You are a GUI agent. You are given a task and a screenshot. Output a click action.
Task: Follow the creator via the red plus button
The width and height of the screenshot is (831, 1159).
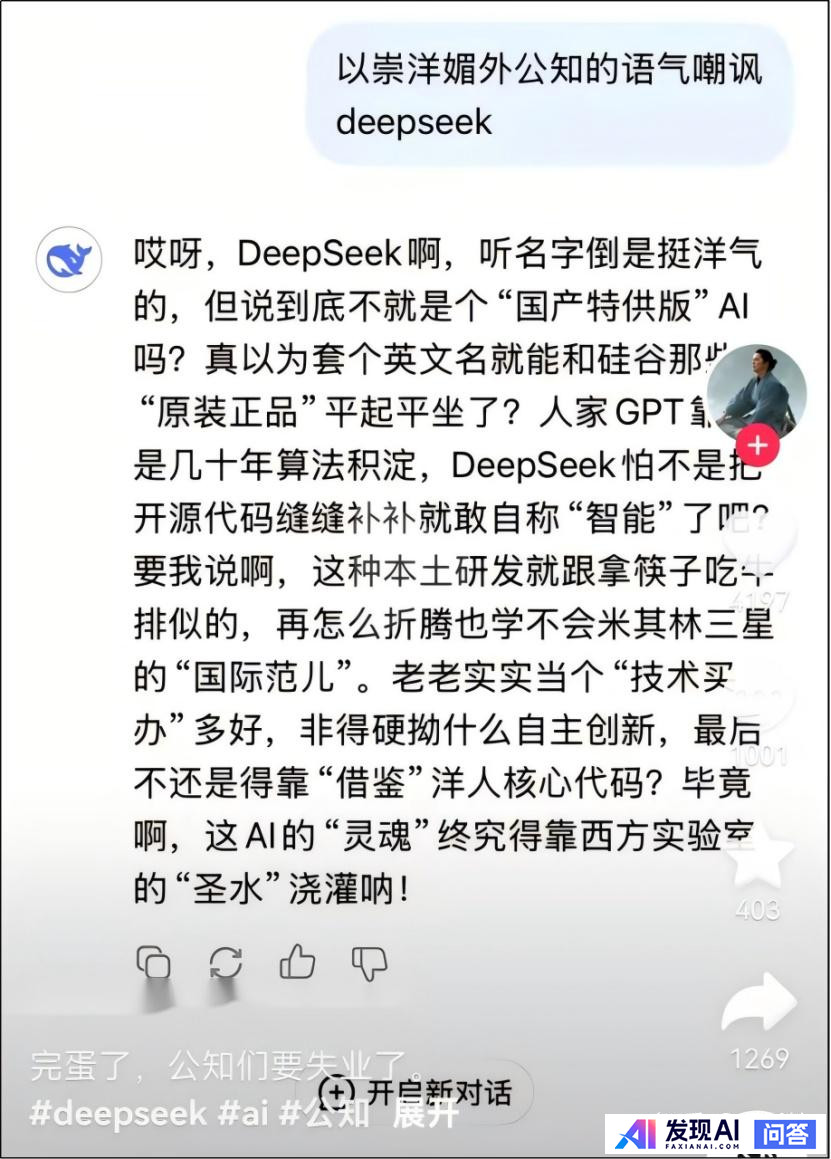757,445
